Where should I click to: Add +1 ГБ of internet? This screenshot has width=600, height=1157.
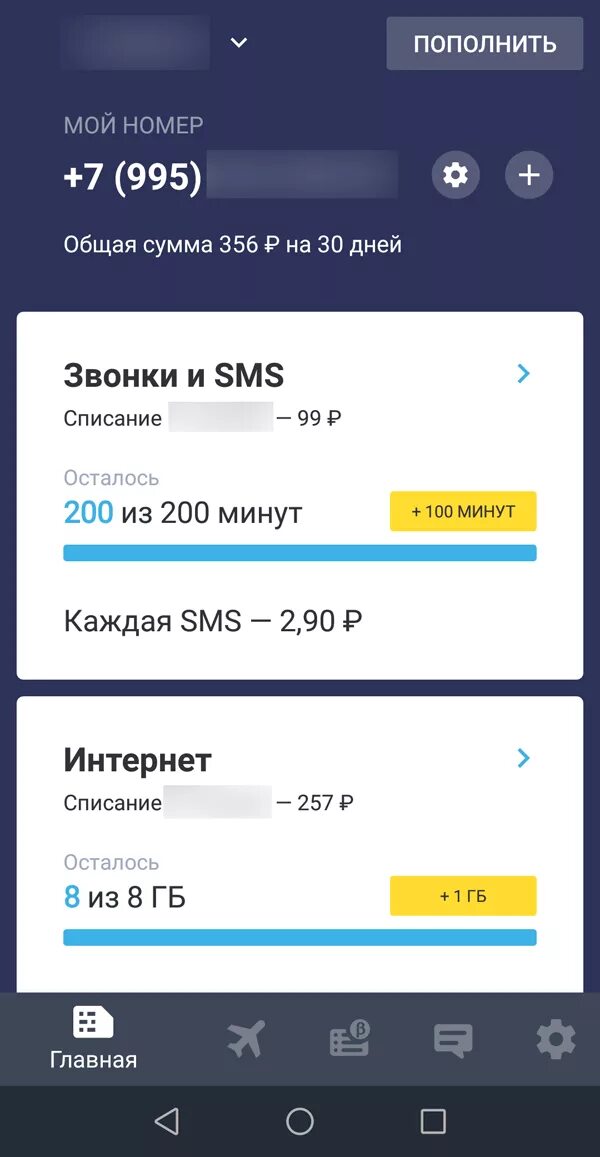[463, 896]
